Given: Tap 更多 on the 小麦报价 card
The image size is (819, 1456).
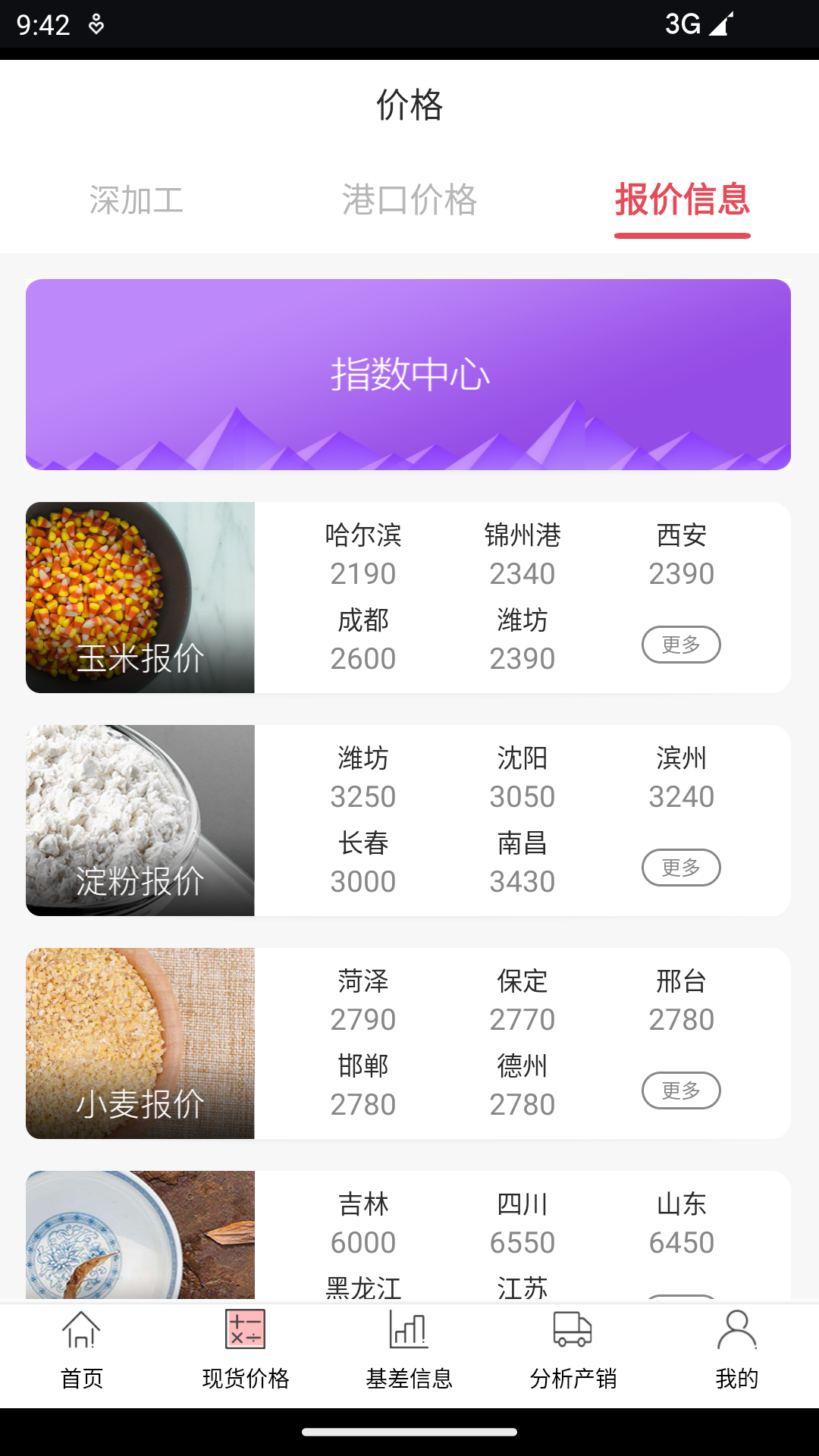Looking at the screenshot, I should tap(681, 1090).
